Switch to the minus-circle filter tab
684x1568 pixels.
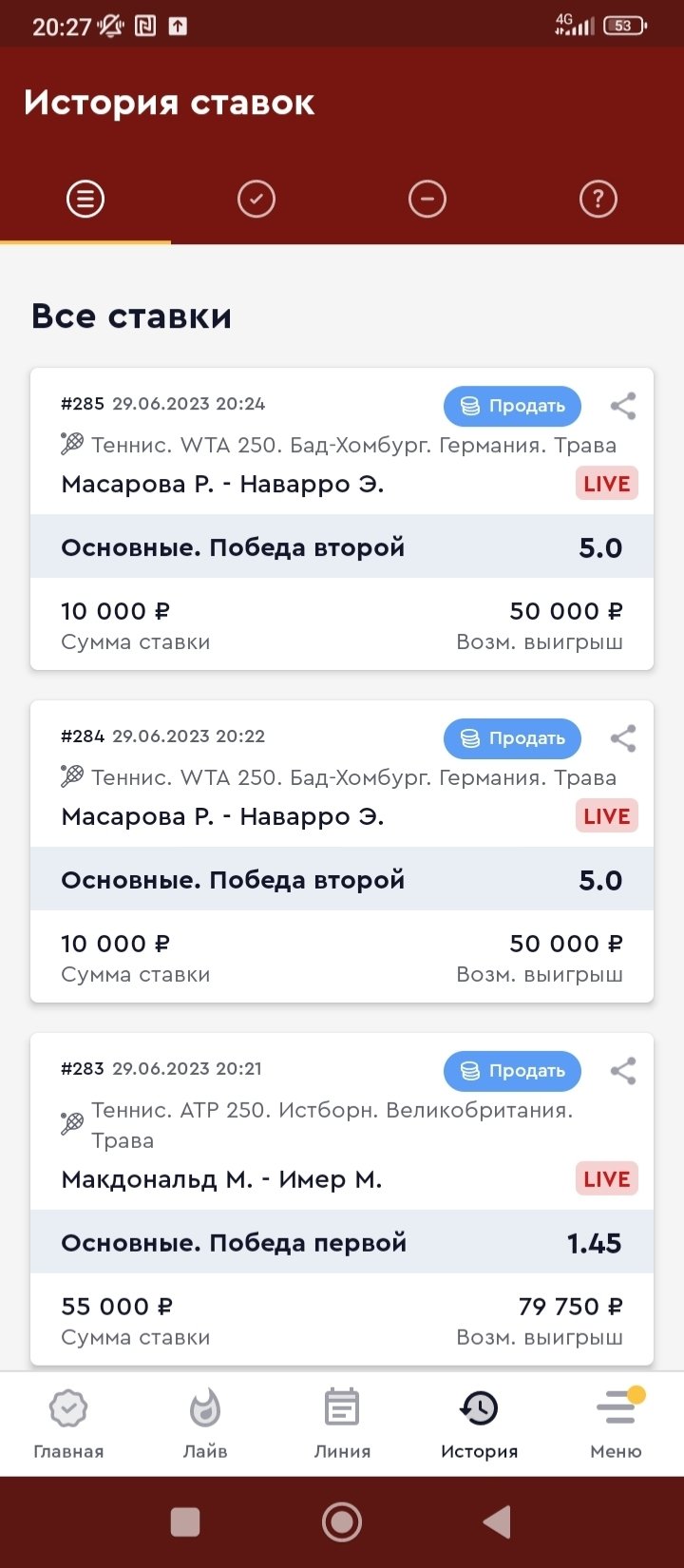[x=427, y=200]
